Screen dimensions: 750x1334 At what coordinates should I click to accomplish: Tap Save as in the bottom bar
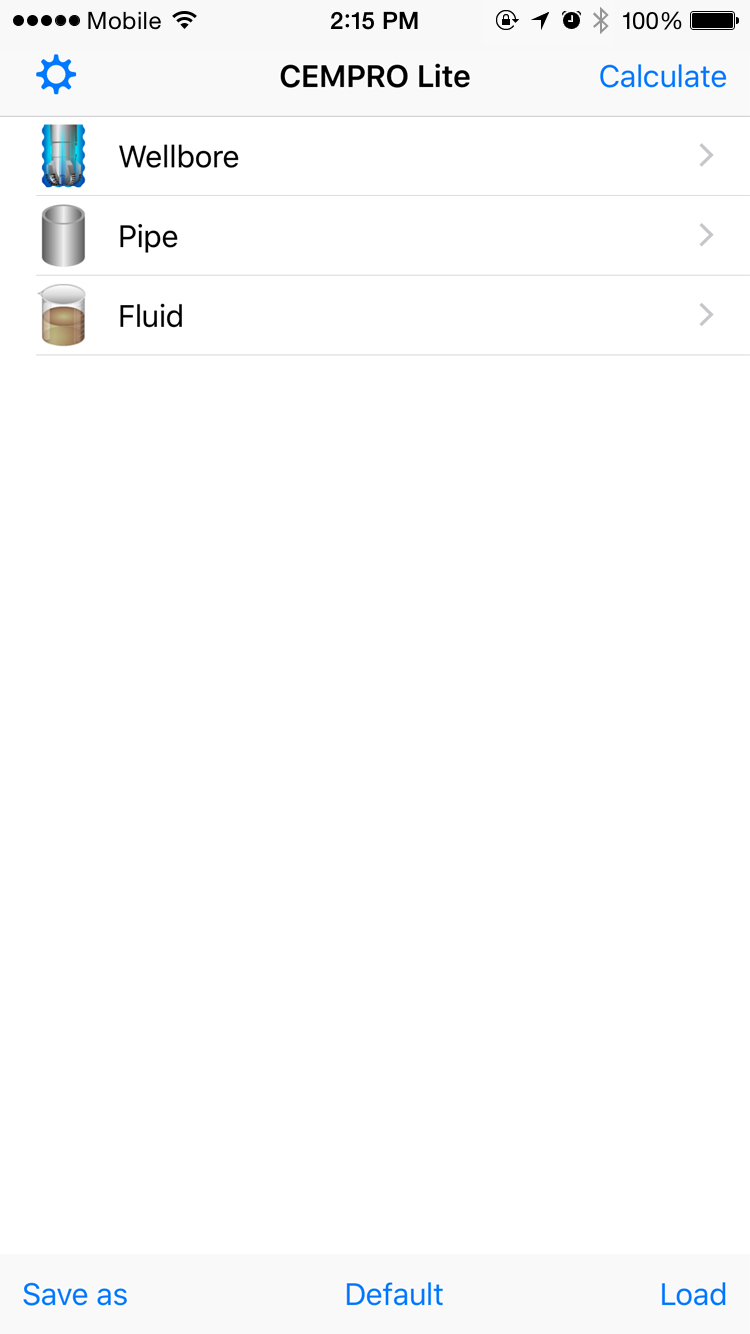pos(75,1294)
